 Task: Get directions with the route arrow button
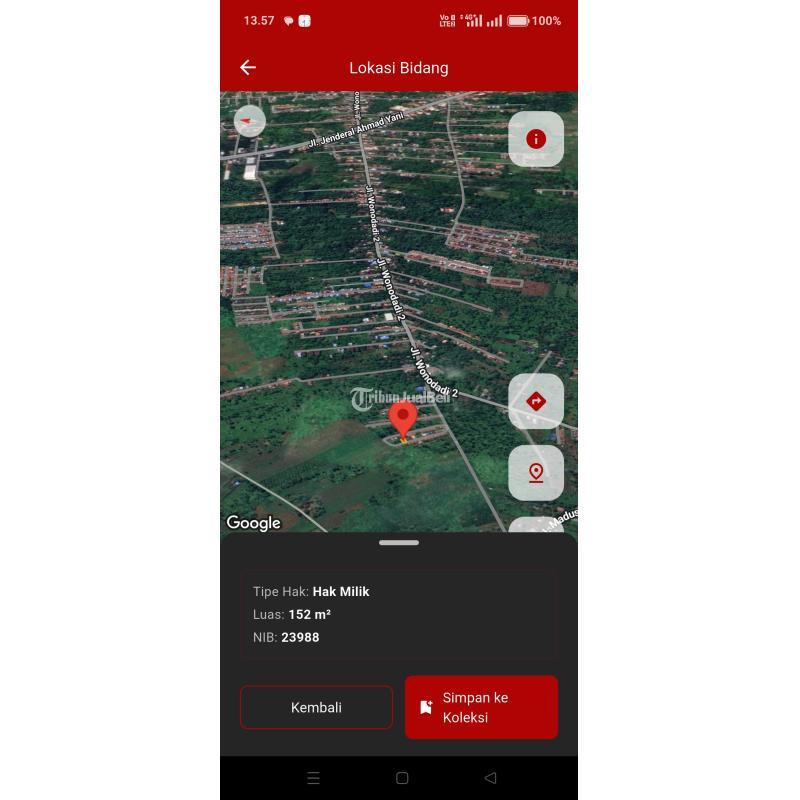point(536,402)
